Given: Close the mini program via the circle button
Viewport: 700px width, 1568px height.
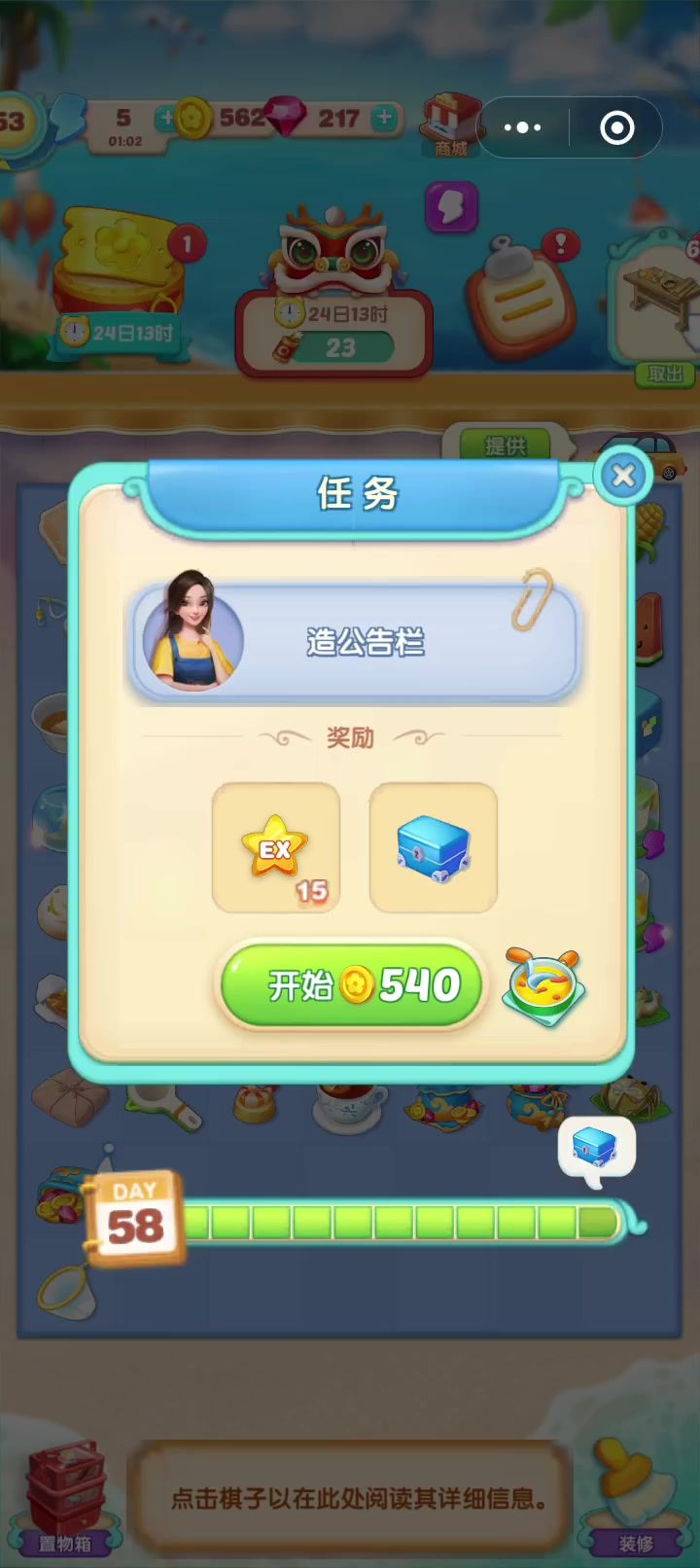Looking at the screenshot, I should pos(617,127).
